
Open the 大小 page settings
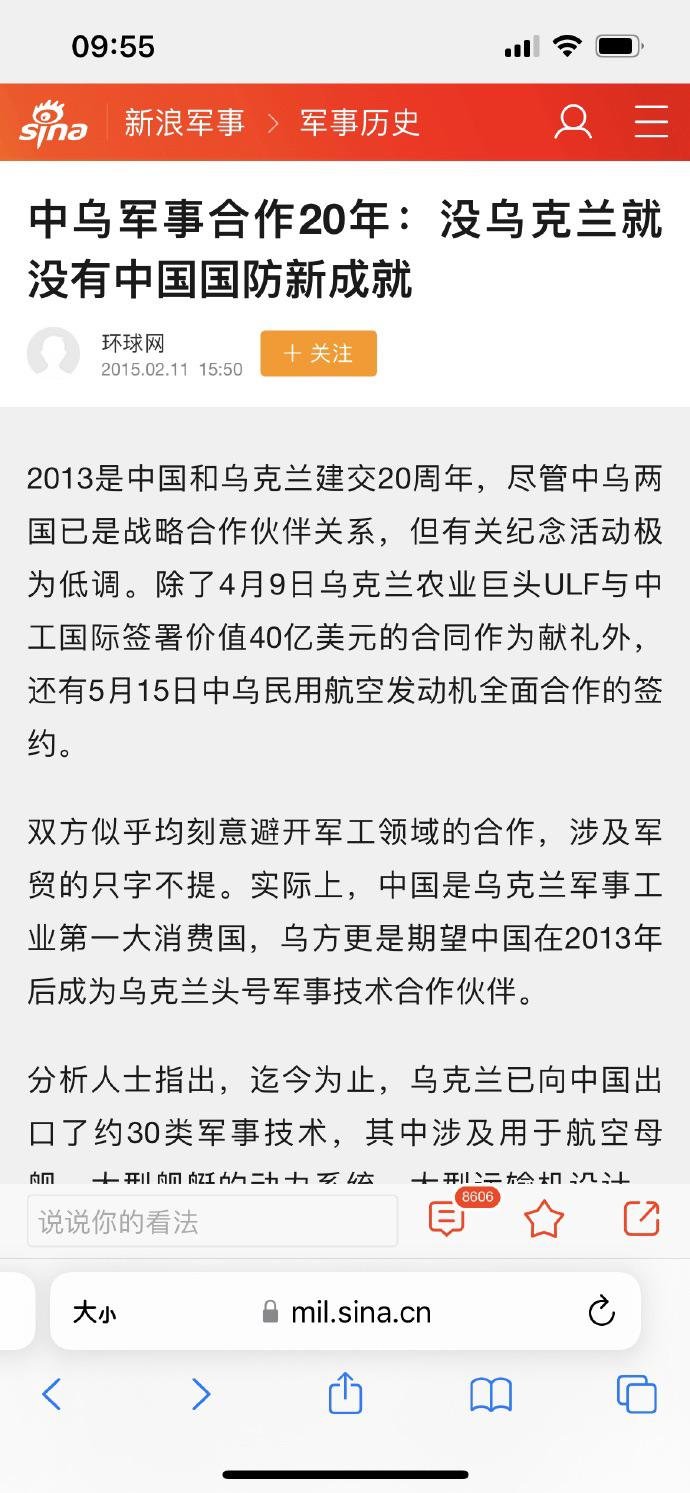(x=94, y=1312)
